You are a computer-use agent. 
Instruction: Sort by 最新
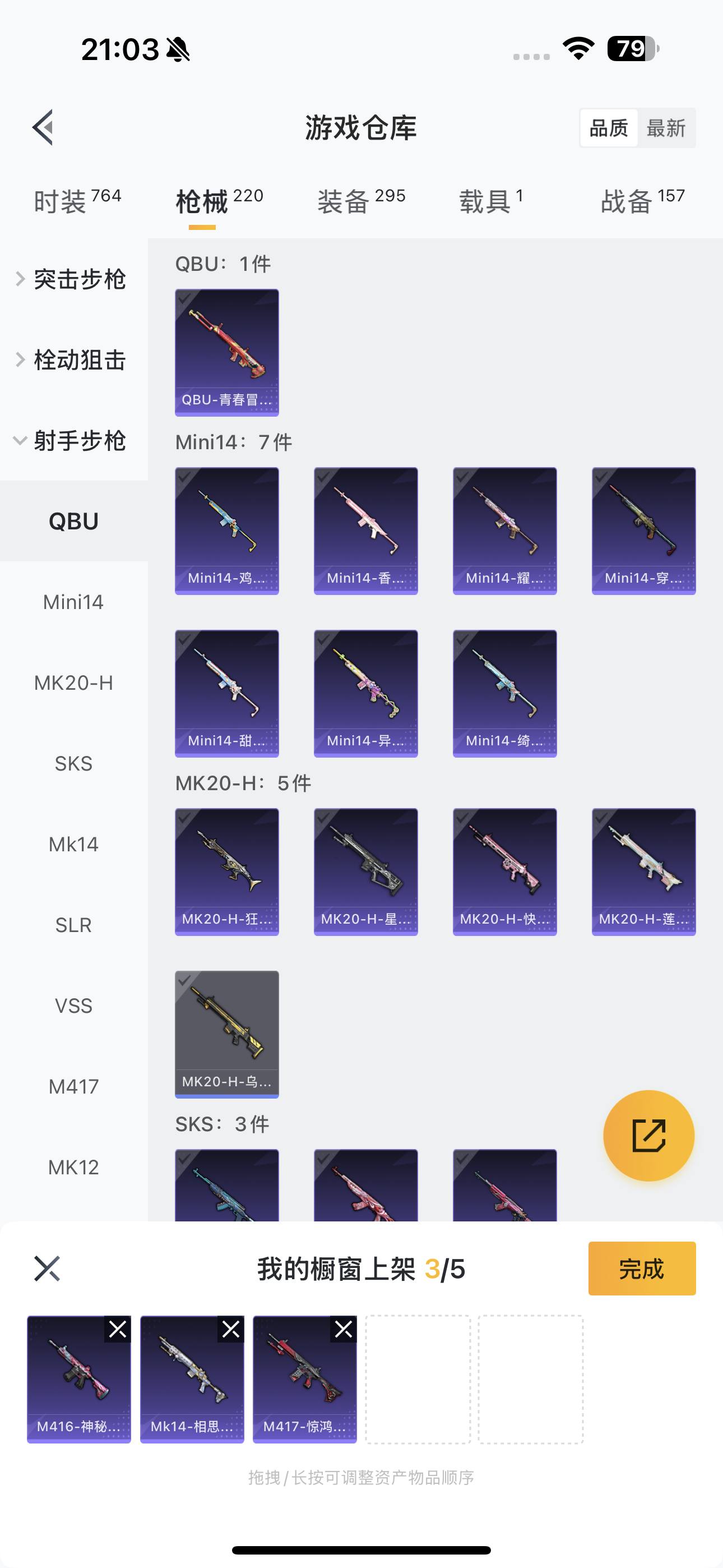click(x=666, y=128)
